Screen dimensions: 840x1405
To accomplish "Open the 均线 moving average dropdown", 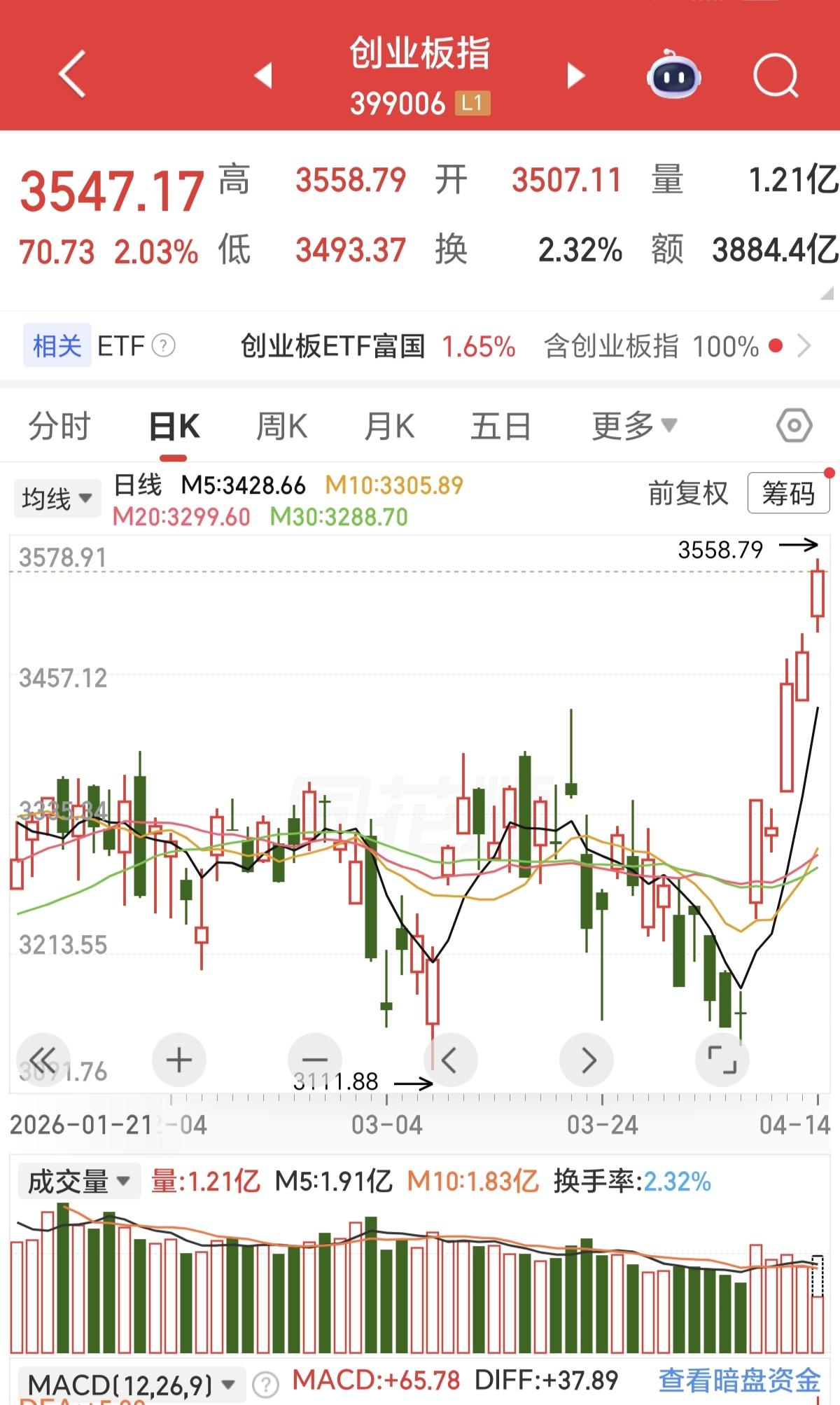I will 56,497.
